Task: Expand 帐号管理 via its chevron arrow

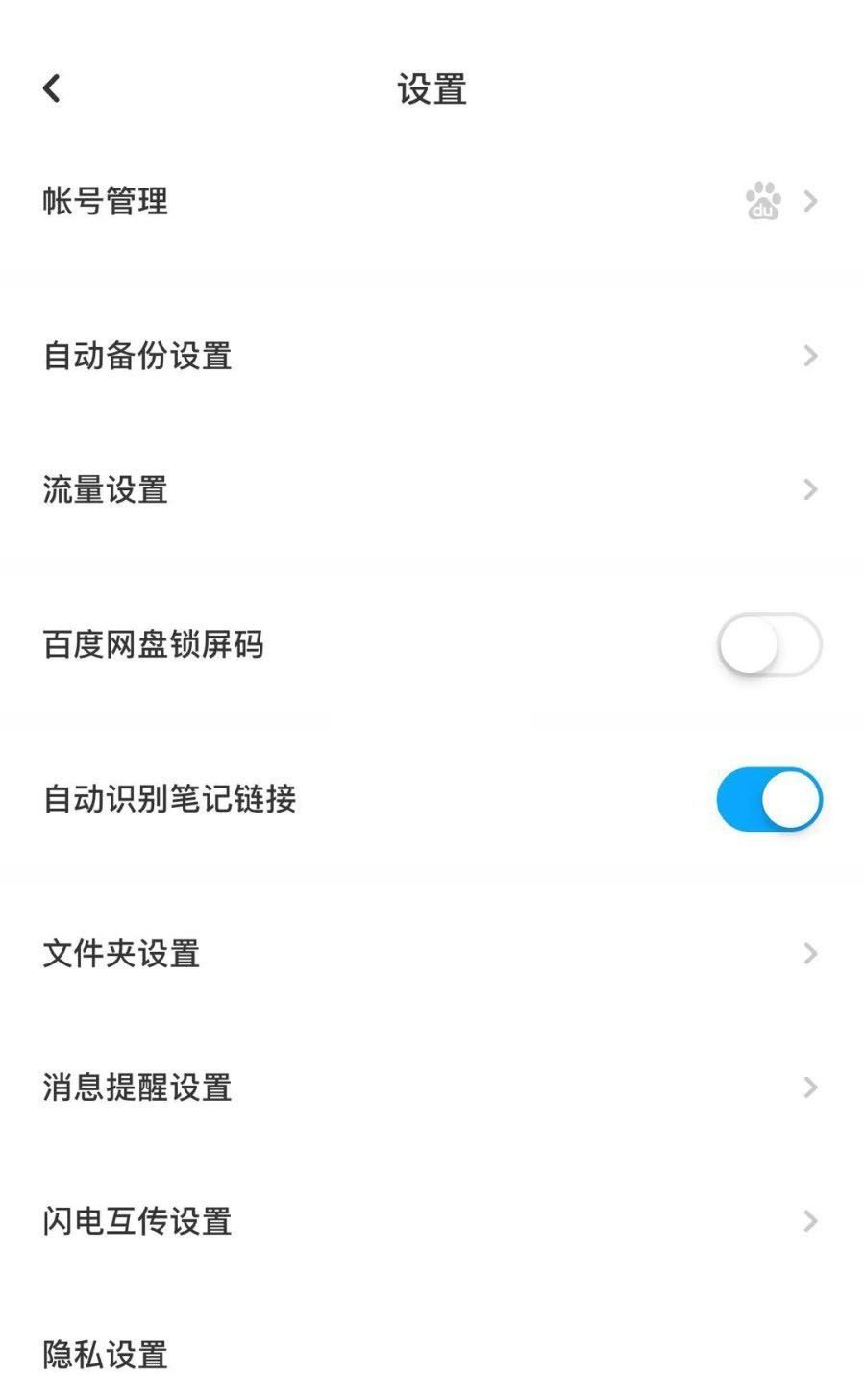Action: point(810,202)
